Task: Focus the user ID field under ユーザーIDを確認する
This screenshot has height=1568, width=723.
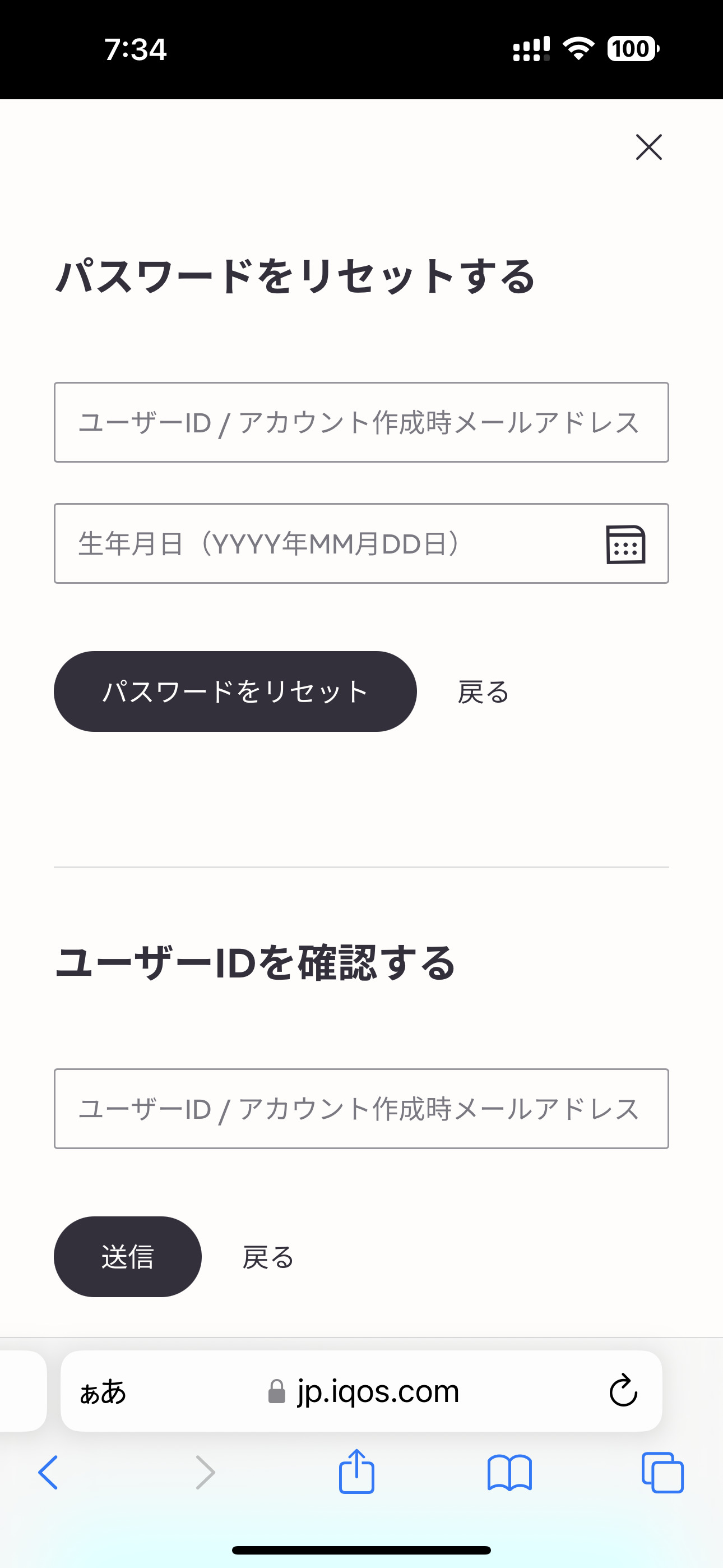Action: [x=361, y=1109]
